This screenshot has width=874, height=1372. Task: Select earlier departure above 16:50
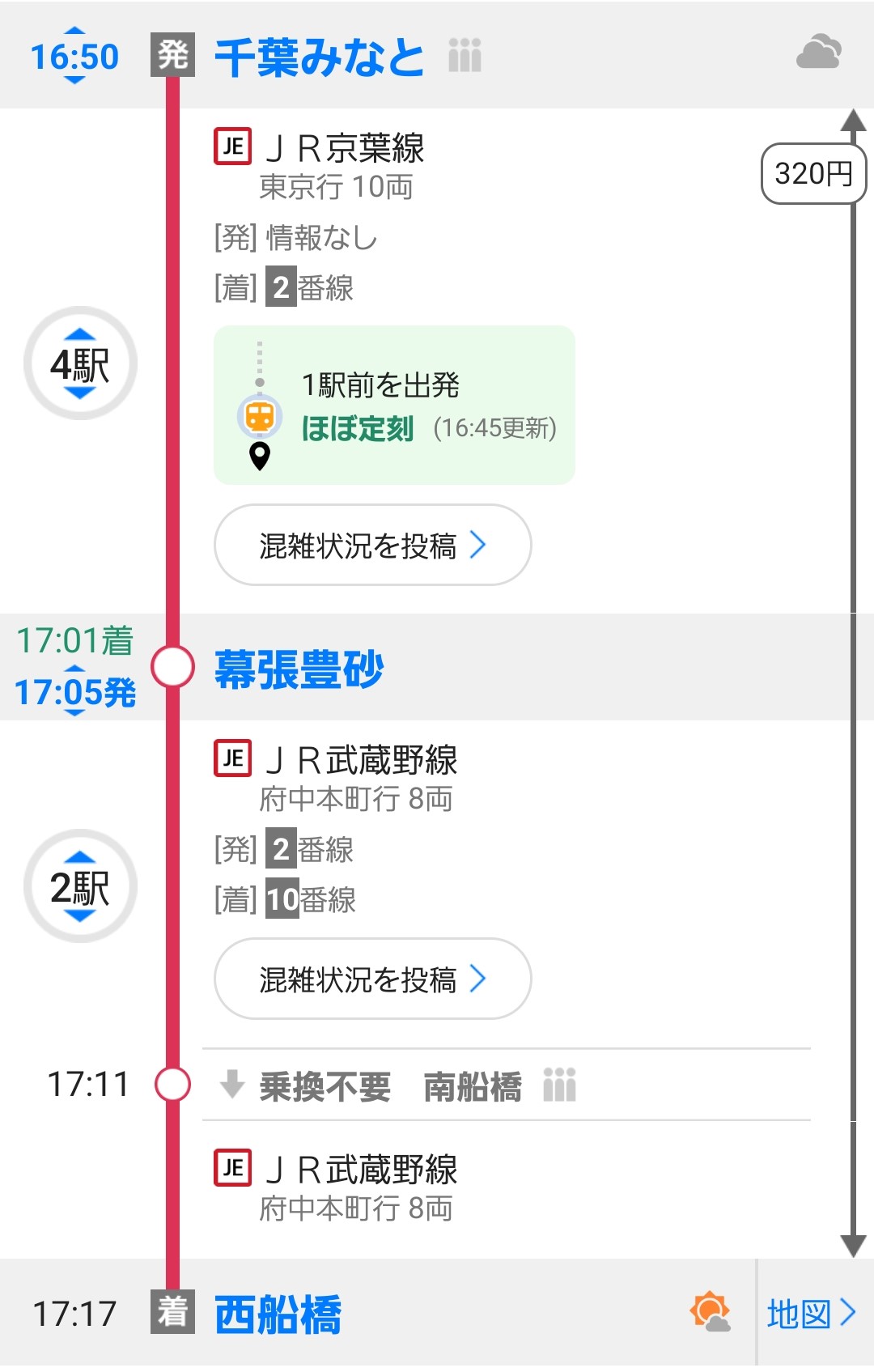[74, 32]
